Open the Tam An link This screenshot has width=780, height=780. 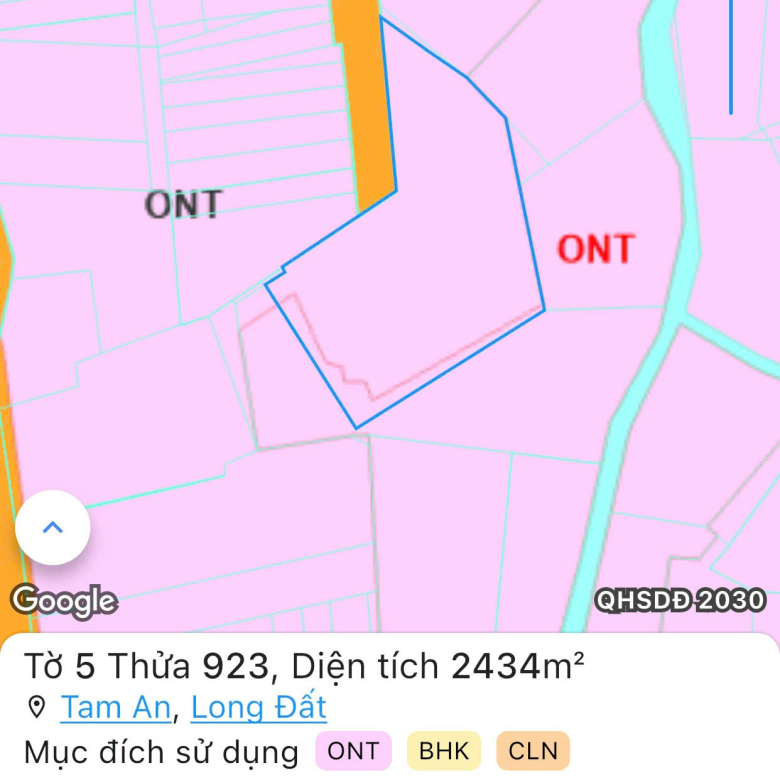click(116, 708)
